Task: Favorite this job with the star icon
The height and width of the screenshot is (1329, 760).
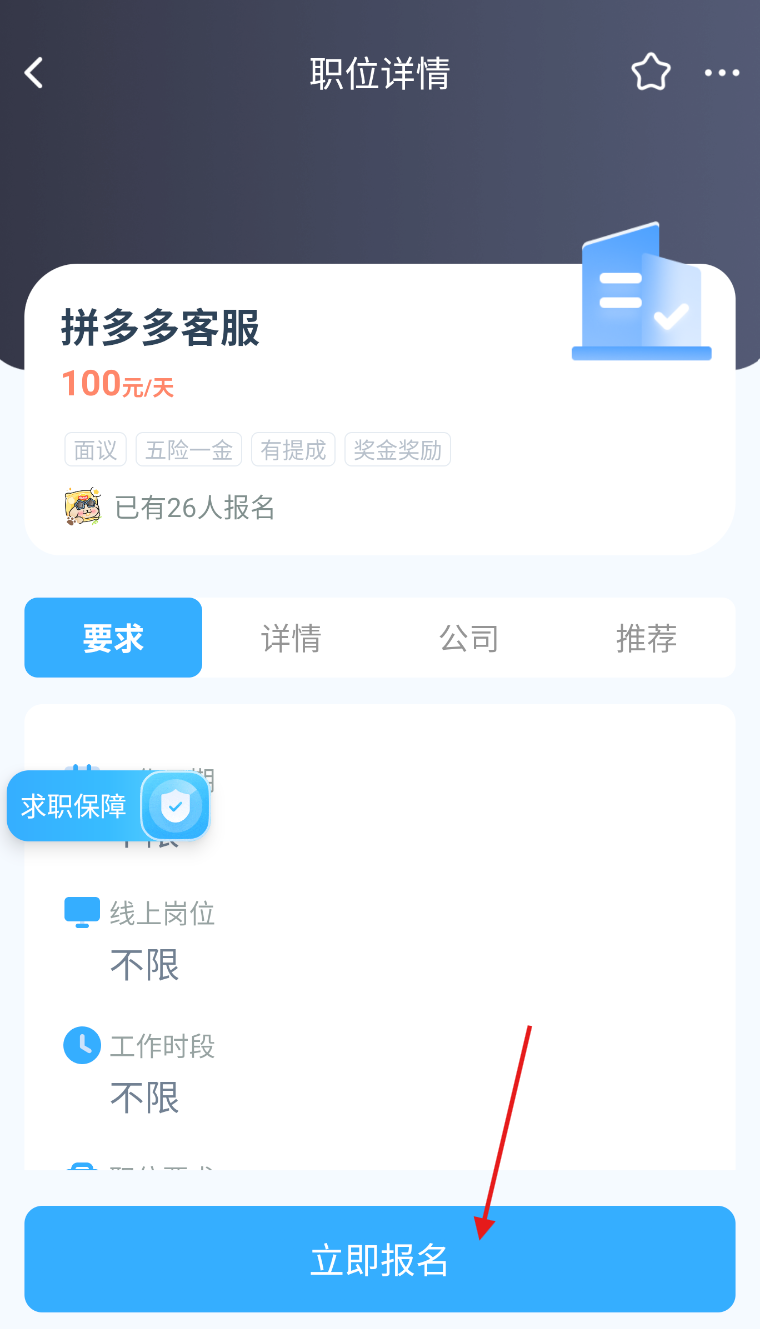Action: pyautogui.click(x=650, y=73)
